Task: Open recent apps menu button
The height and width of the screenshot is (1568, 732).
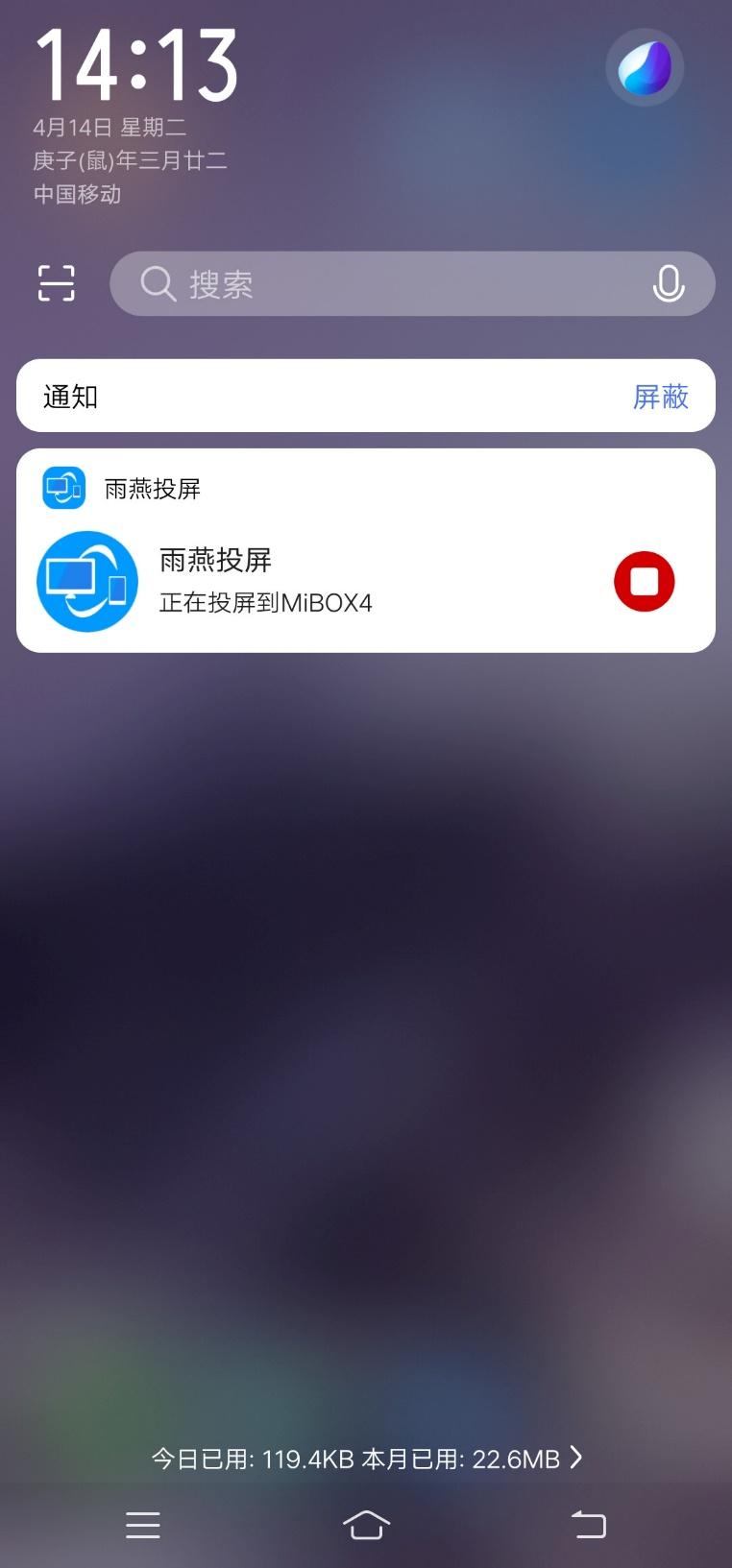Action: click(x=143, y=1525)
